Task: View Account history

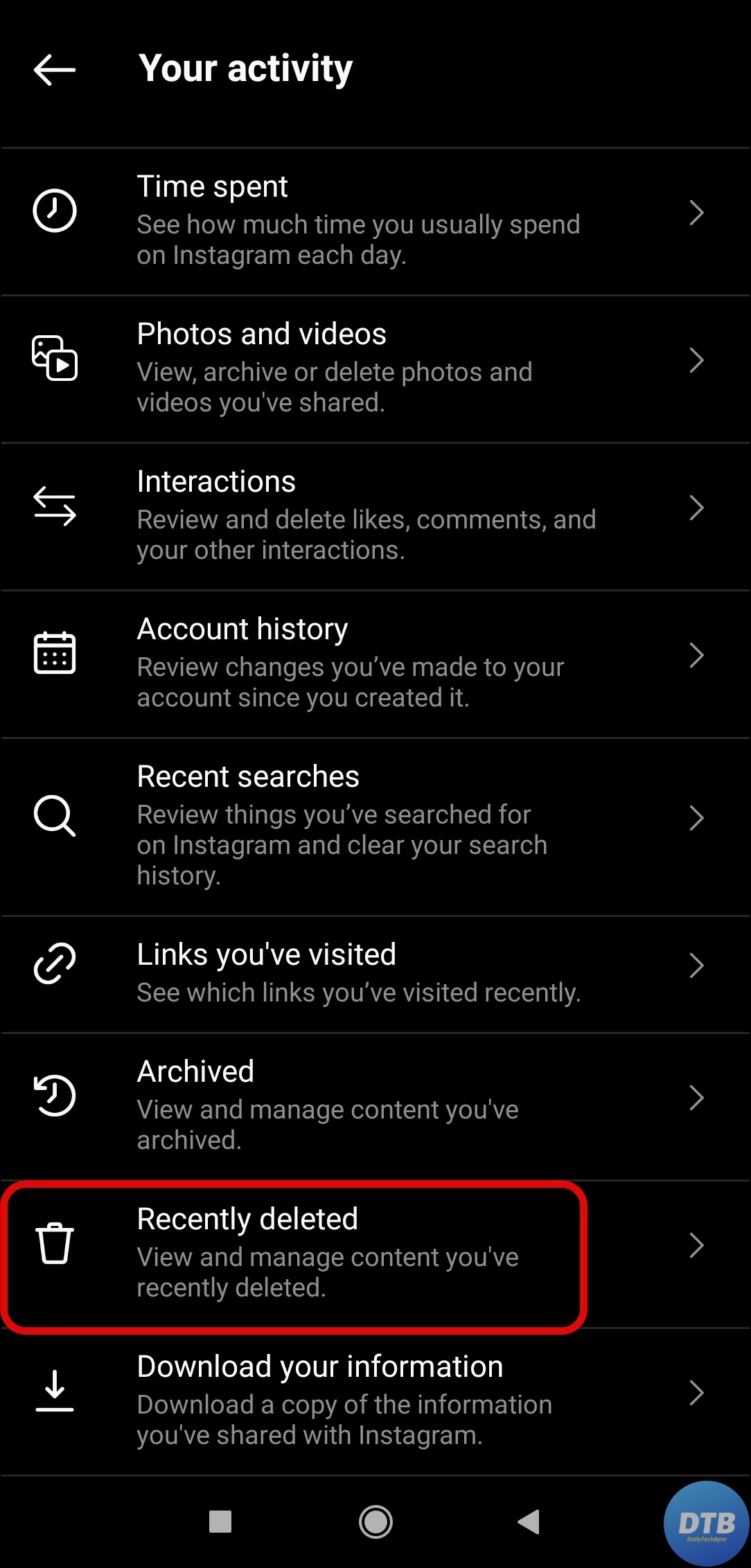Action: click(374, 663)
